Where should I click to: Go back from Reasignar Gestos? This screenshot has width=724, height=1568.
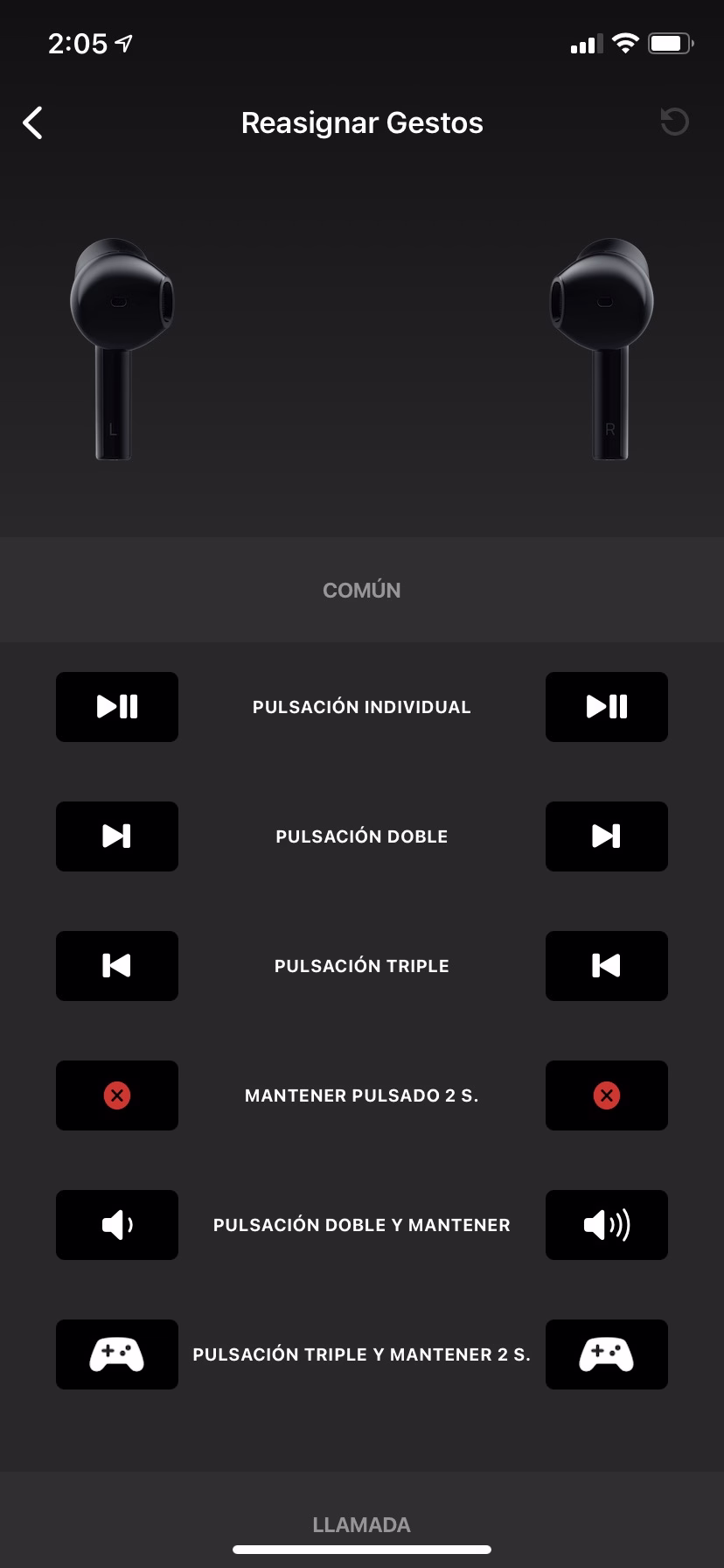click(x=32, y=123)
